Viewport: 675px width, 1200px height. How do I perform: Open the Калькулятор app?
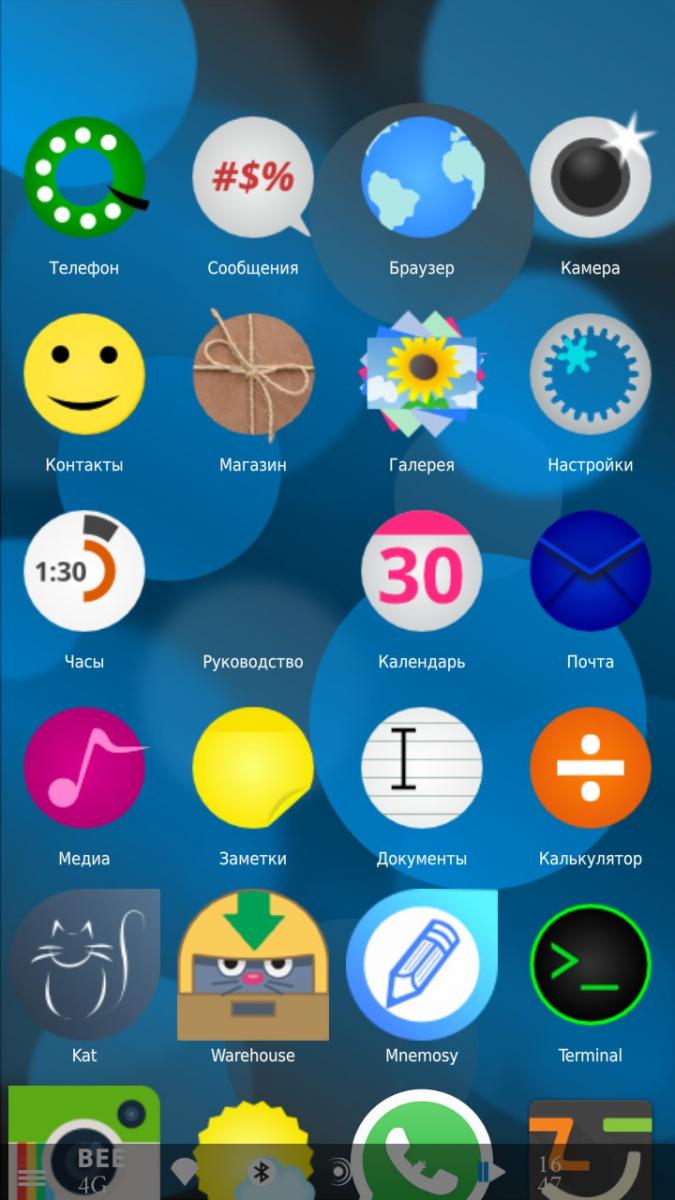(590, 768)
